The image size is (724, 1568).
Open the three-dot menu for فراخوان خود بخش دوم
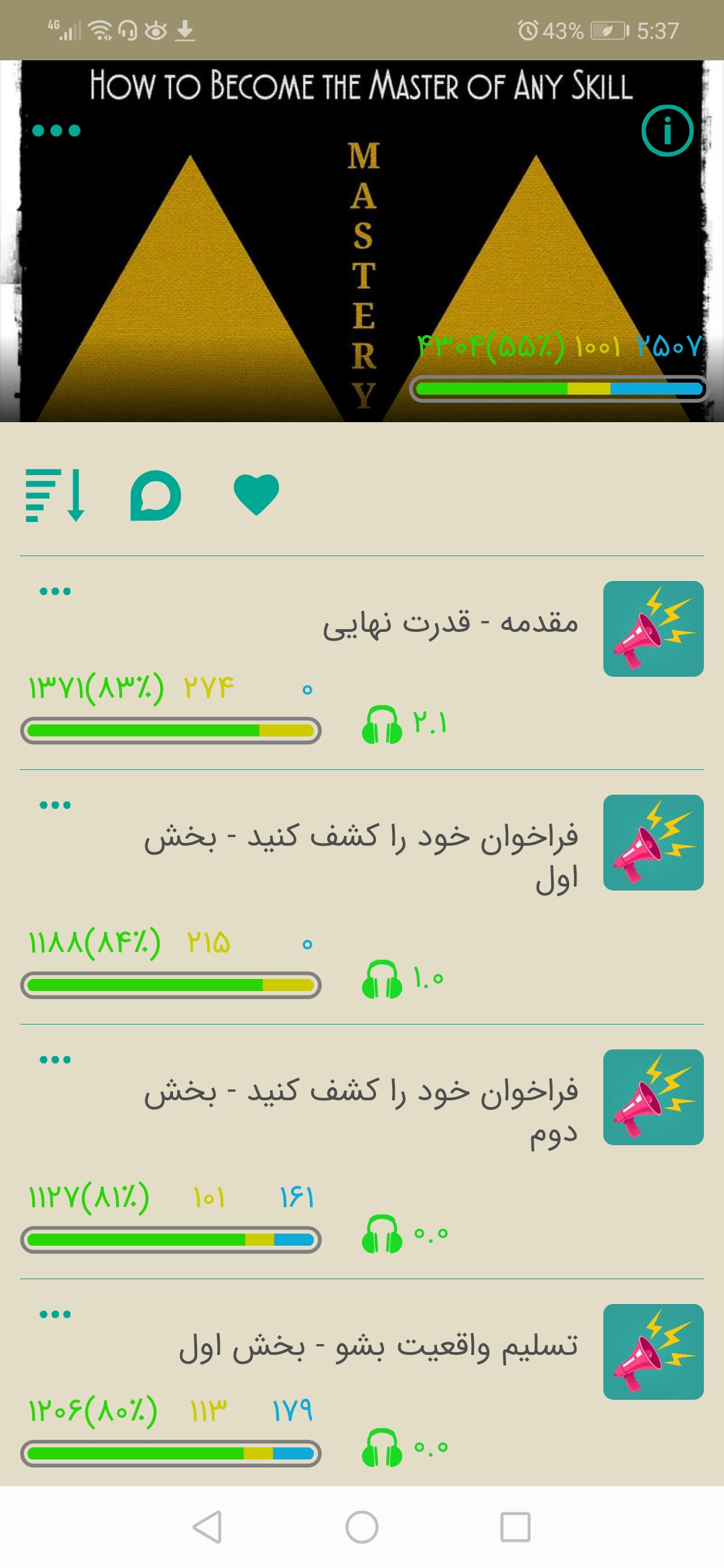pos(55,1059)
